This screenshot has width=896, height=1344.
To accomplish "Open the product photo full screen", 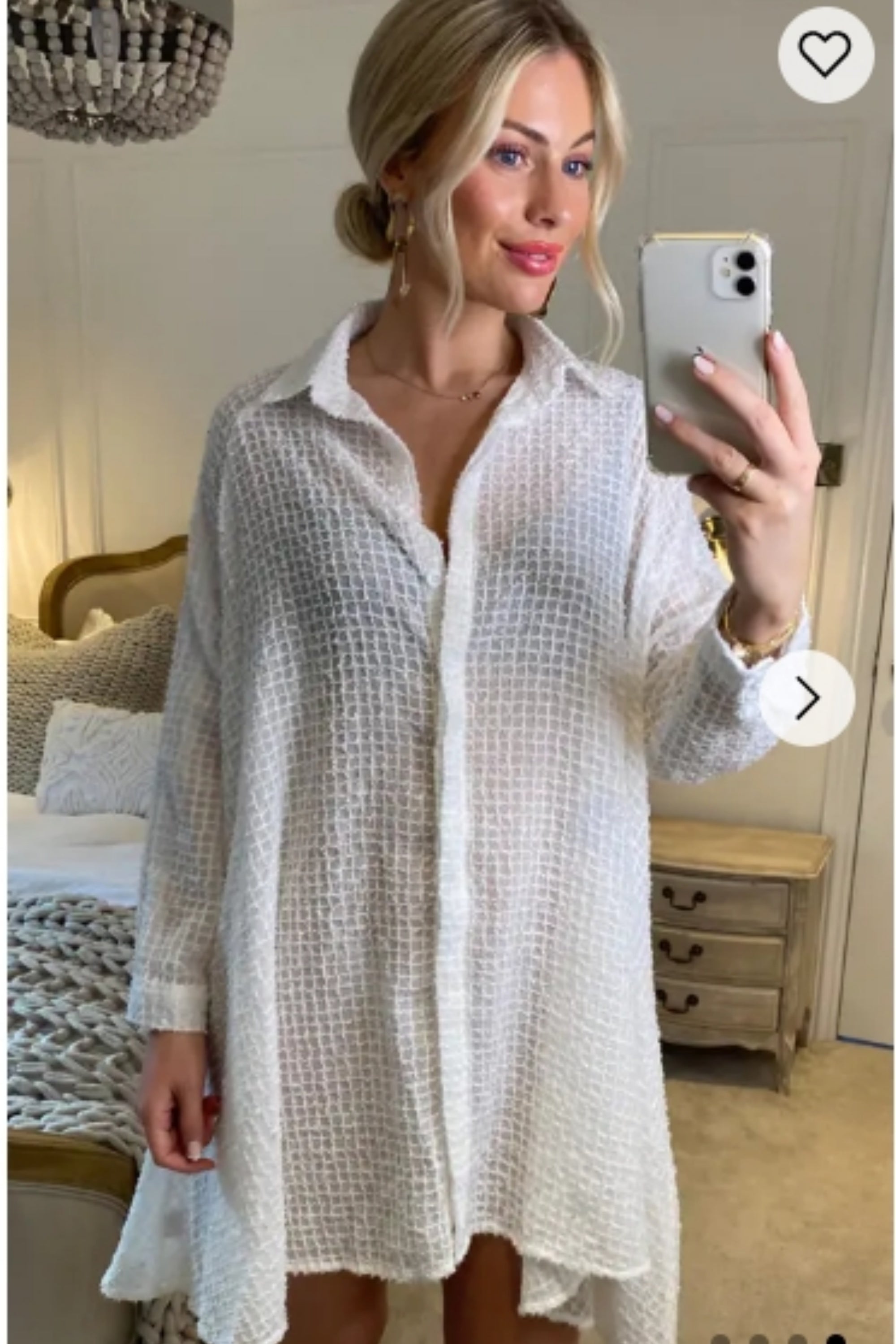I will point(434,743).
